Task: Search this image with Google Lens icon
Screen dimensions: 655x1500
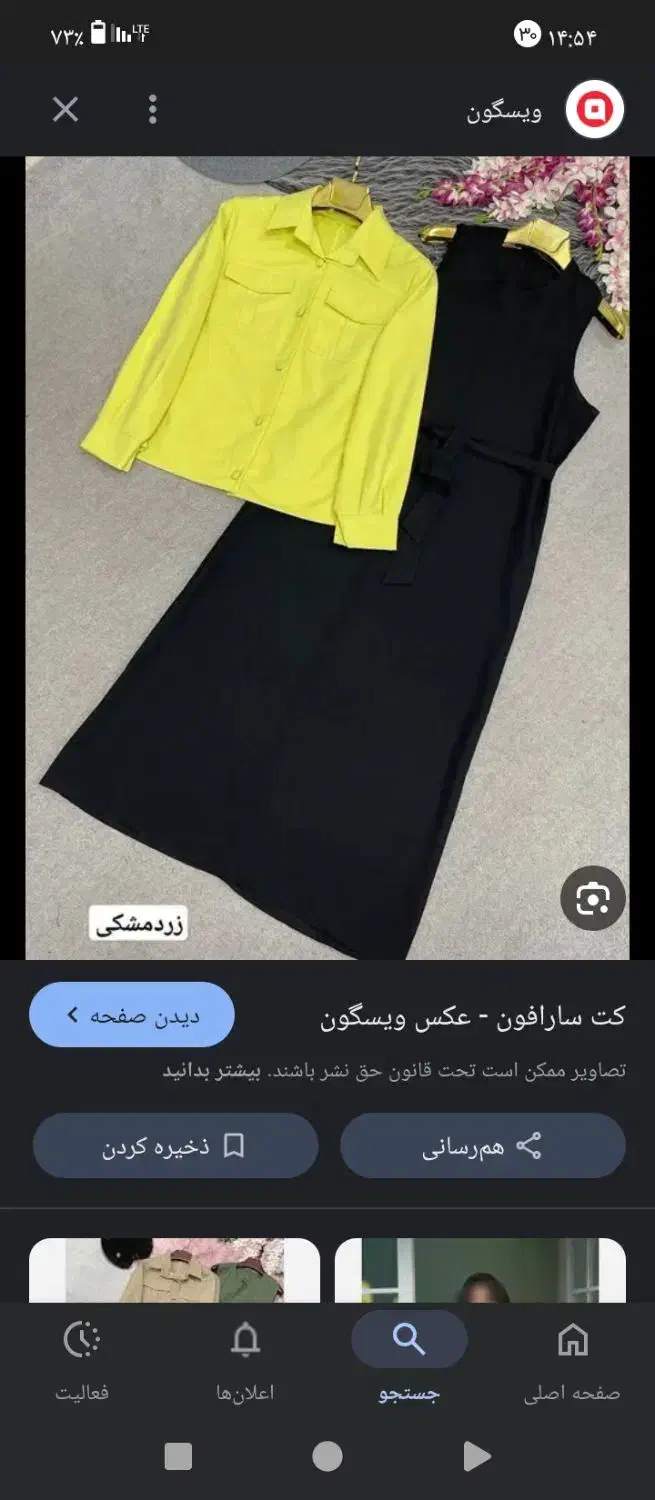Action: pos(592,898)
